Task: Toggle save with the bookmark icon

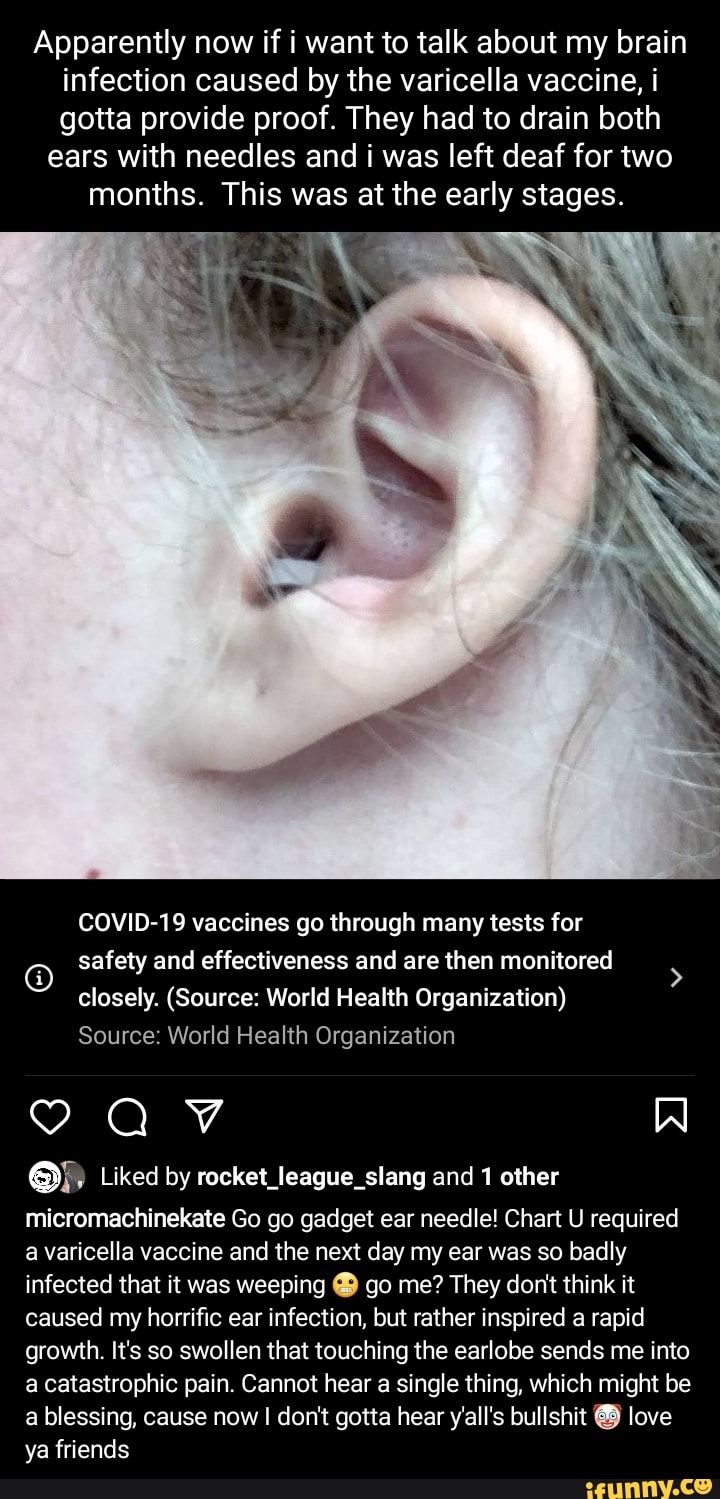Action: [x=672, y=1117]
